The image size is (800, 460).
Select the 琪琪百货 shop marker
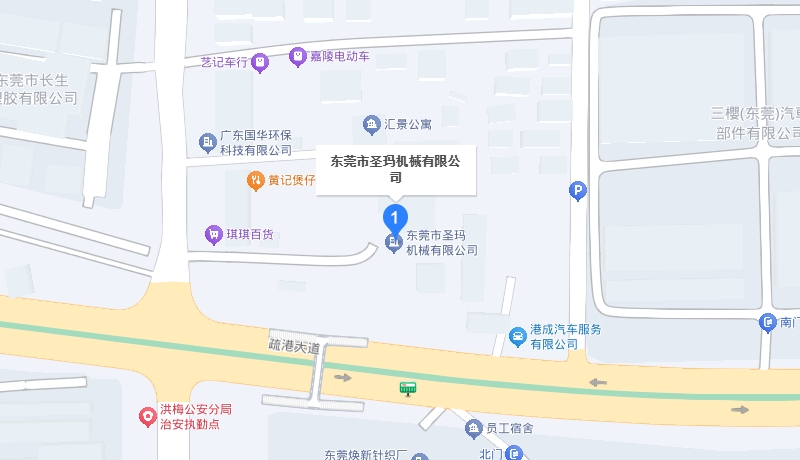point(213,234)
